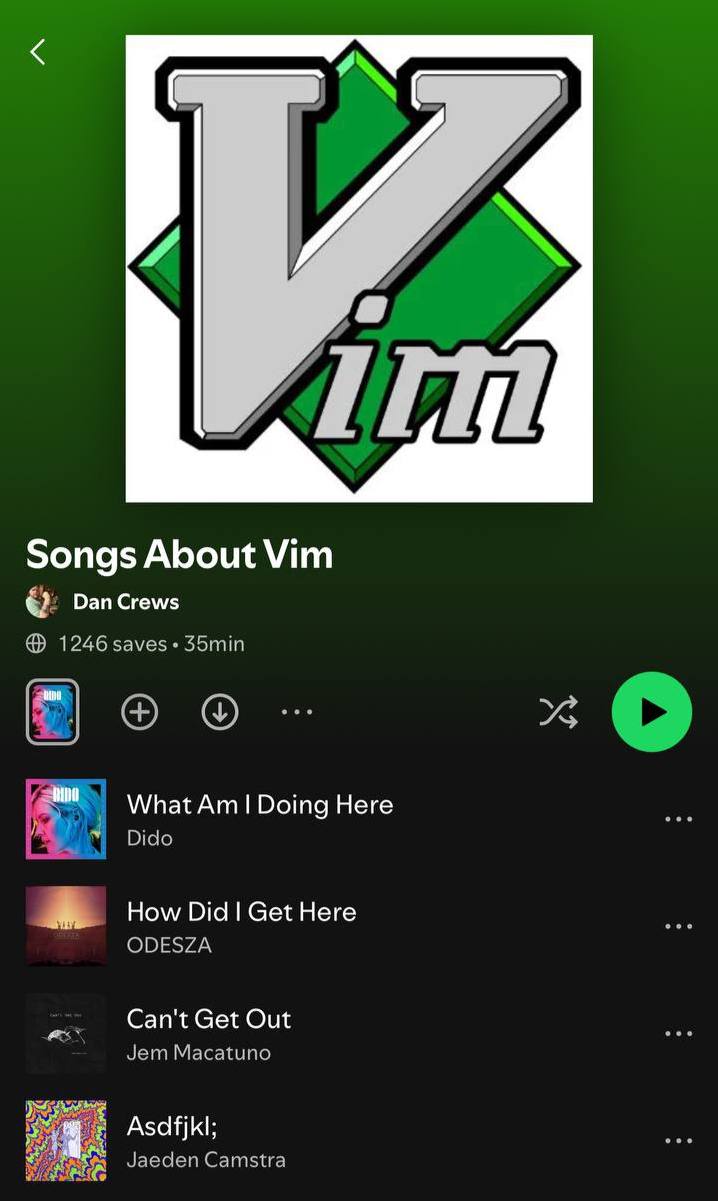Open the playlist's more options menu
Screen dimensions: 718x1201
(x=297, y=712)
